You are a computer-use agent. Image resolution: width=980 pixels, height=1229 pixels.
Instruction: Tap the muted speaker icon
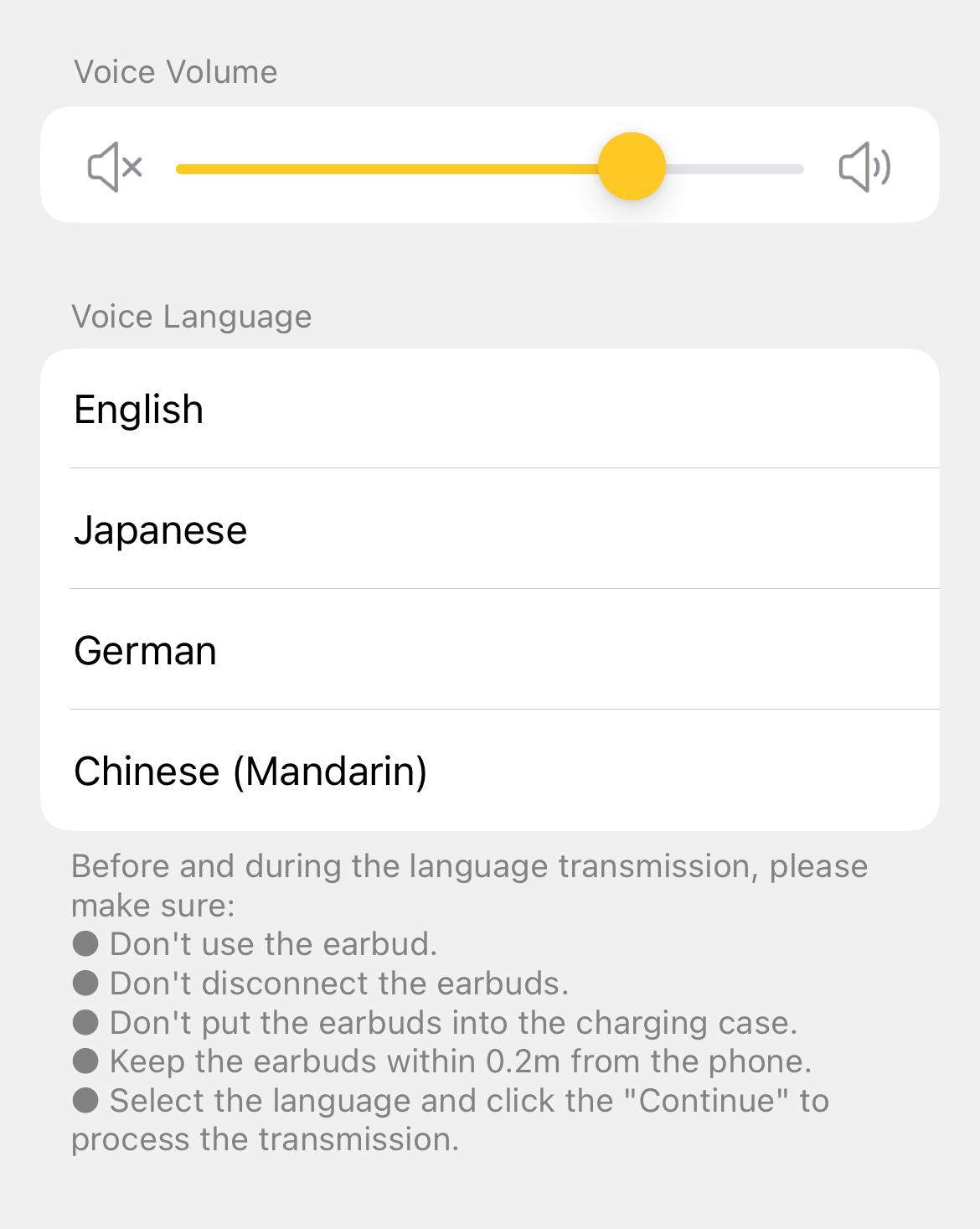[x=115, y=167]
